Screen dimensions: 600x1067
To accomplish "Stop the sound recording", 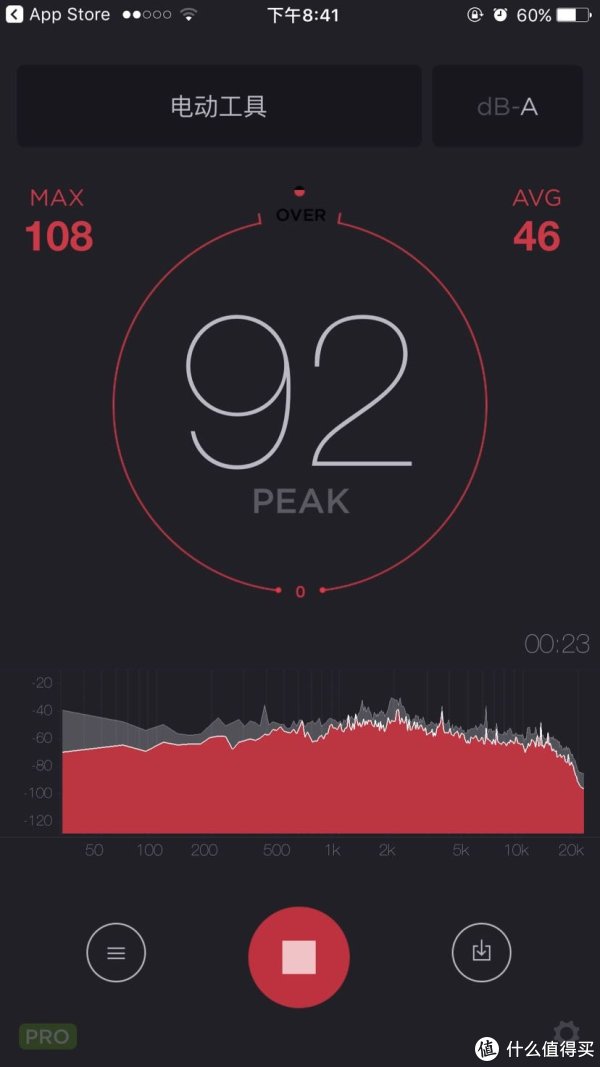I will tap(299, 957).
